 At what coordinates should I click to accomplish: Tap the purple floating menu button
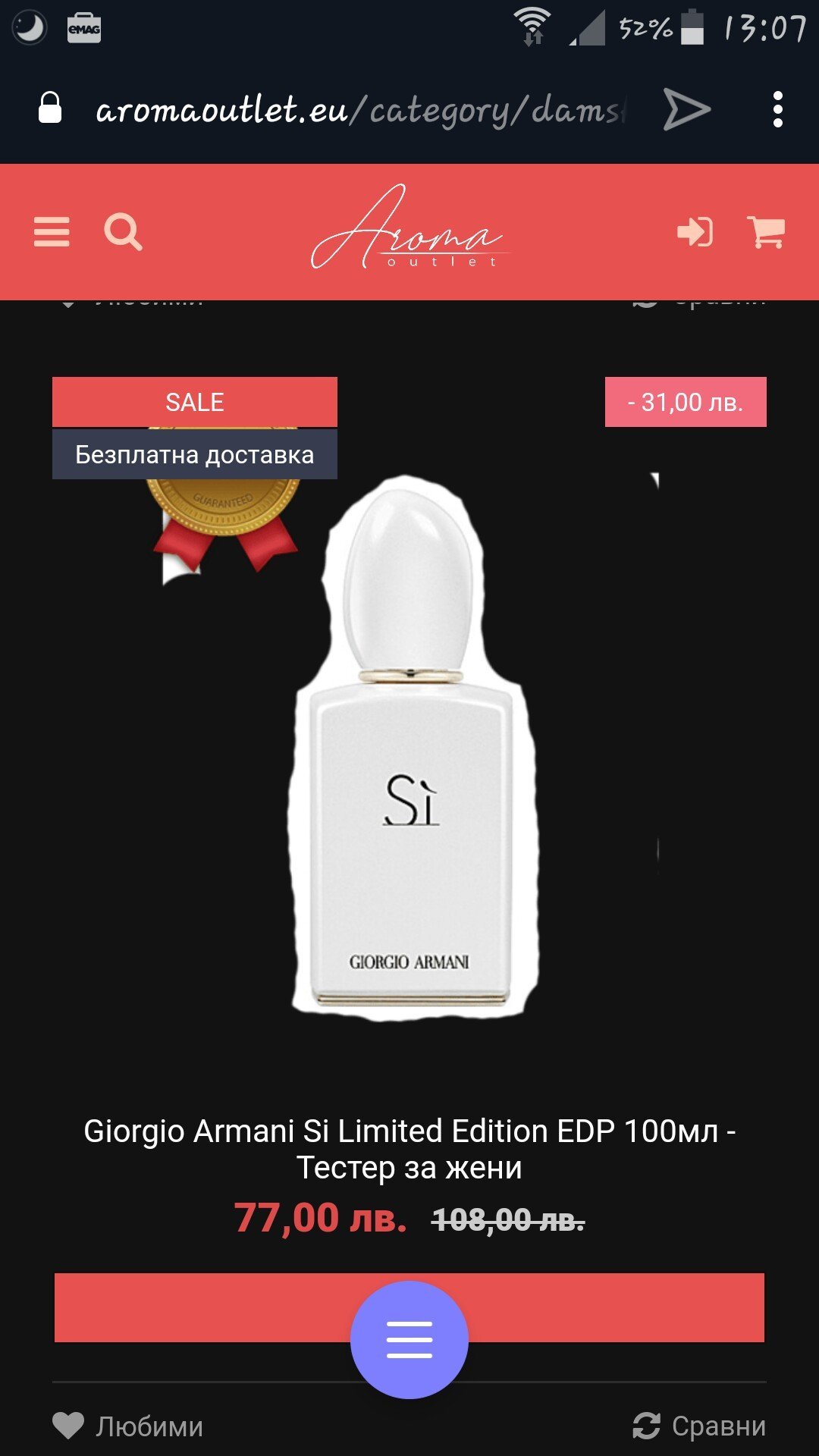pos(409,1339)
